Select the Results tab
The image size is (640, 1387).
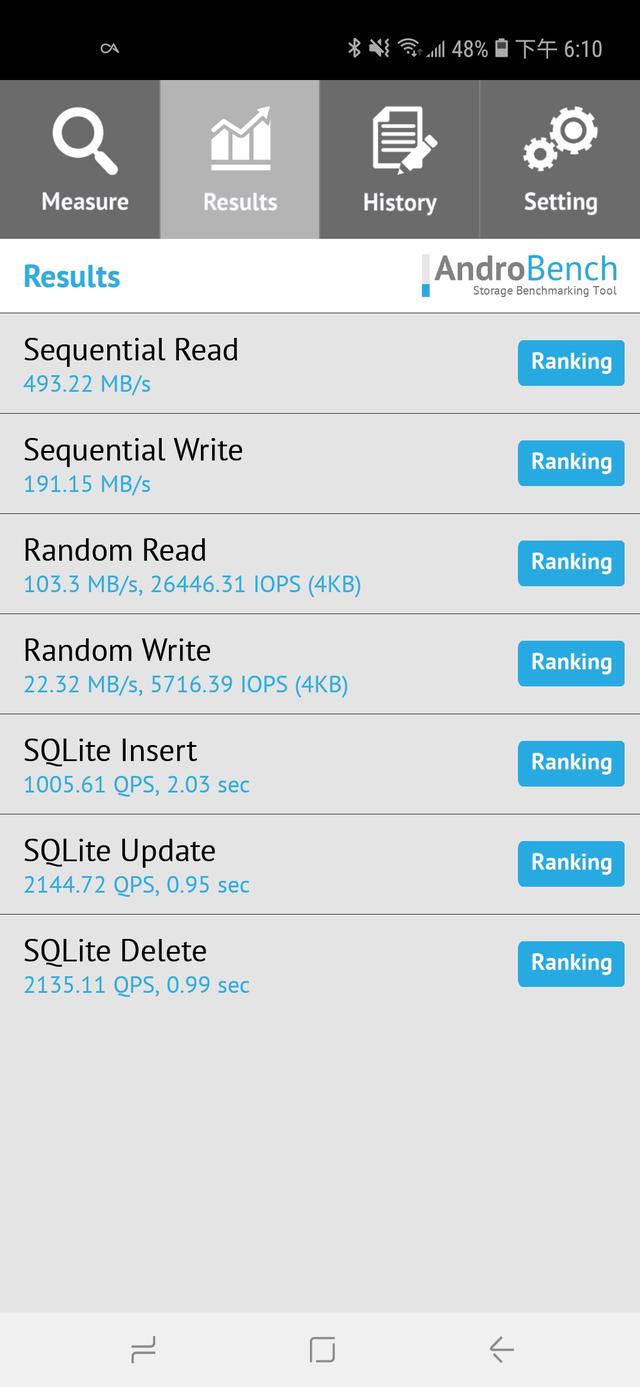click(x=240, y=160)
